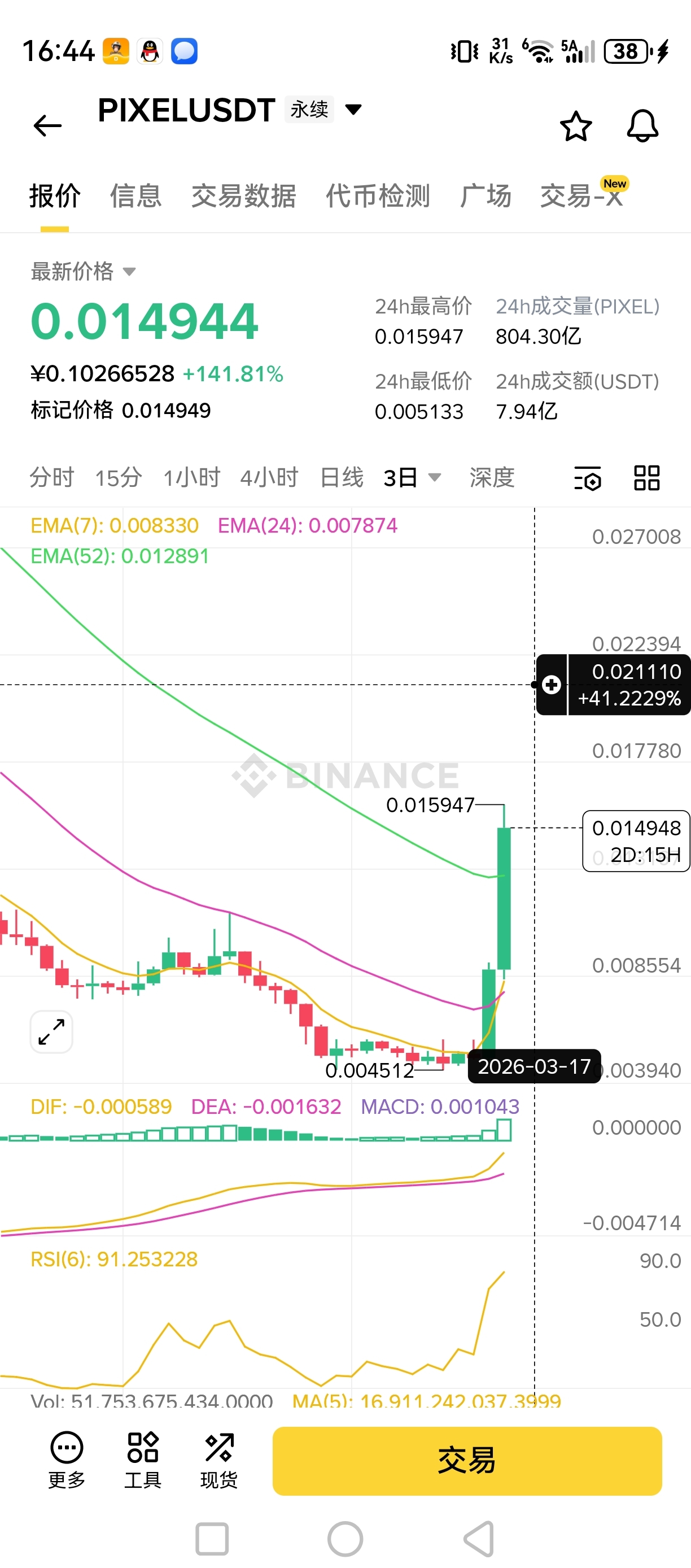Viewport: 691px width, 1568px height.
Task: Select the 15分 chart interval
Action: (118, 478)
